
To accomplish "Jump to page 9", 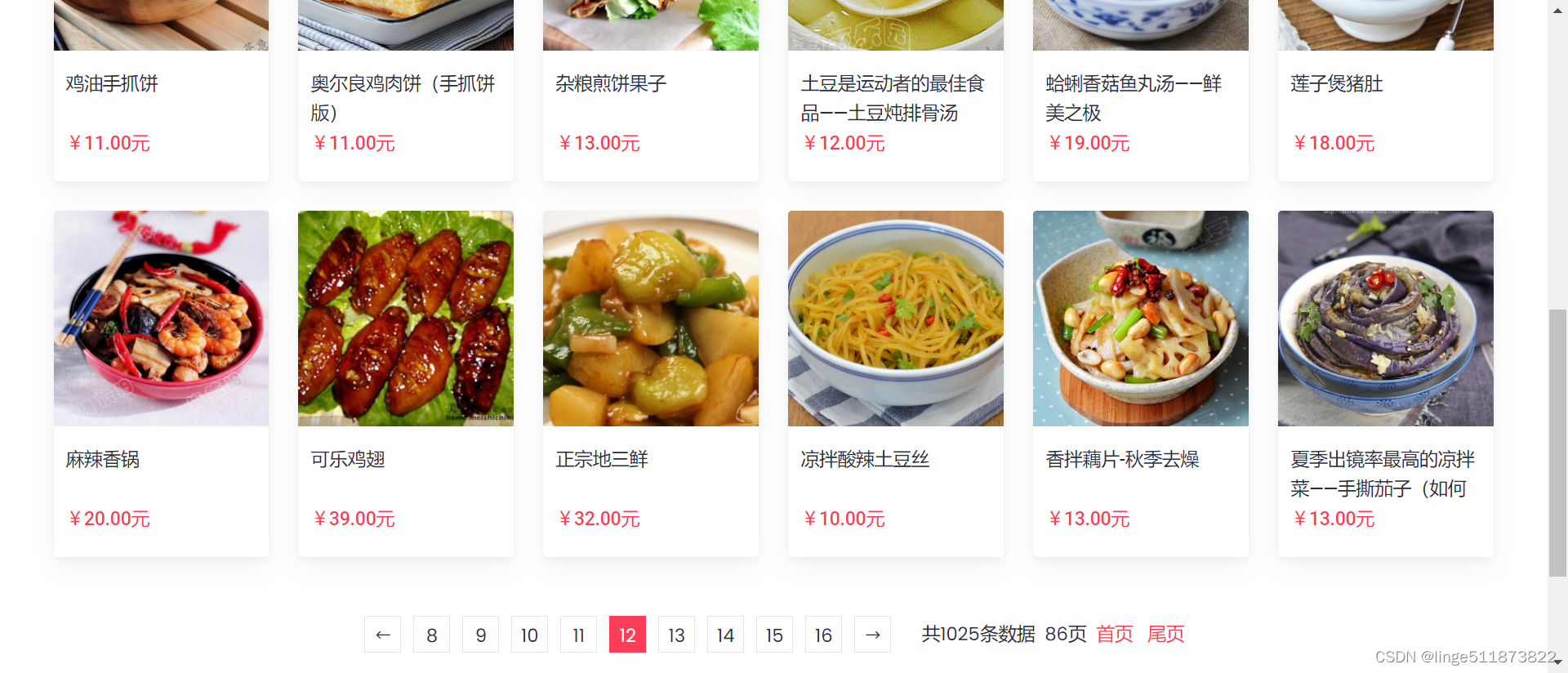I will point(480,635).
